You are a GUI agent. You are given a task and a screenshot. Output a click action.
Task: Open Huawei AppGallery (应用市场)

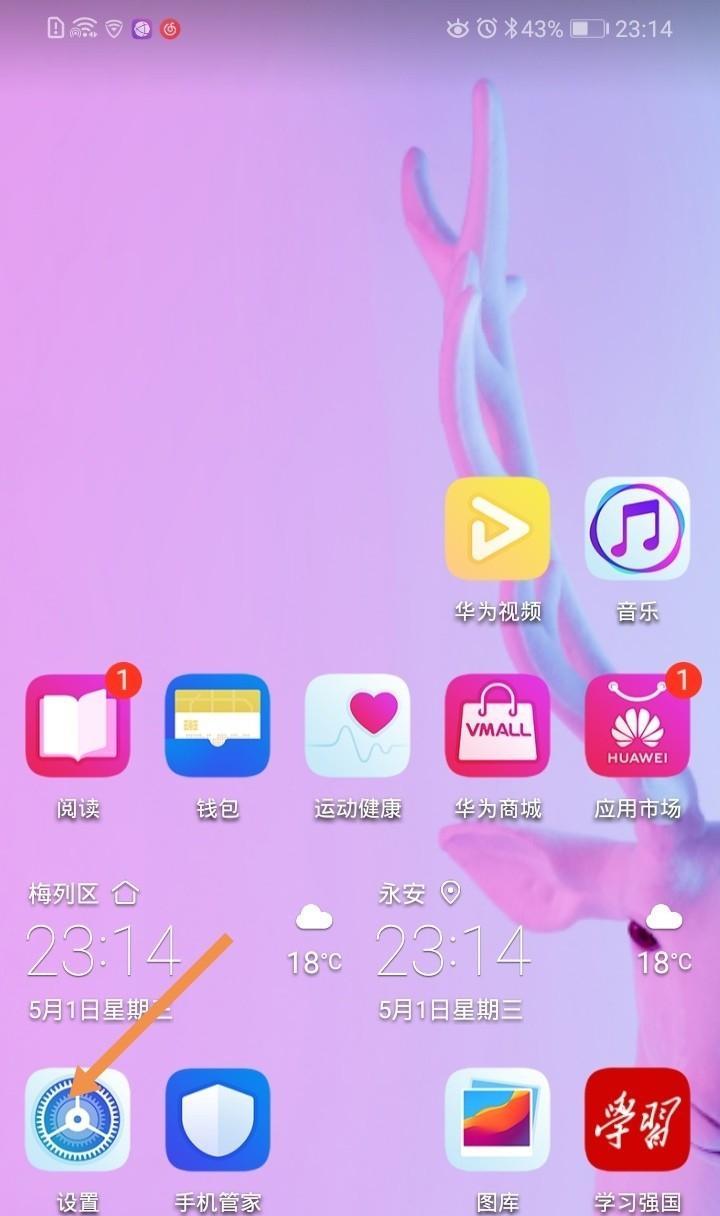pos(637,726)
